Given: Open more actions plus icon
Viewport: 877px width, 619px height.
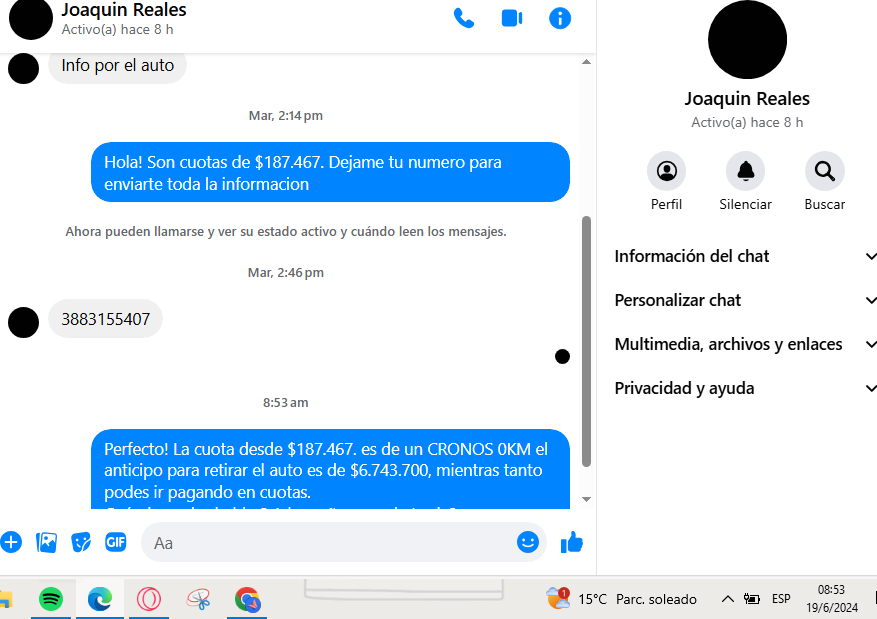Looking at the screenshot, I should coord(11,542).
